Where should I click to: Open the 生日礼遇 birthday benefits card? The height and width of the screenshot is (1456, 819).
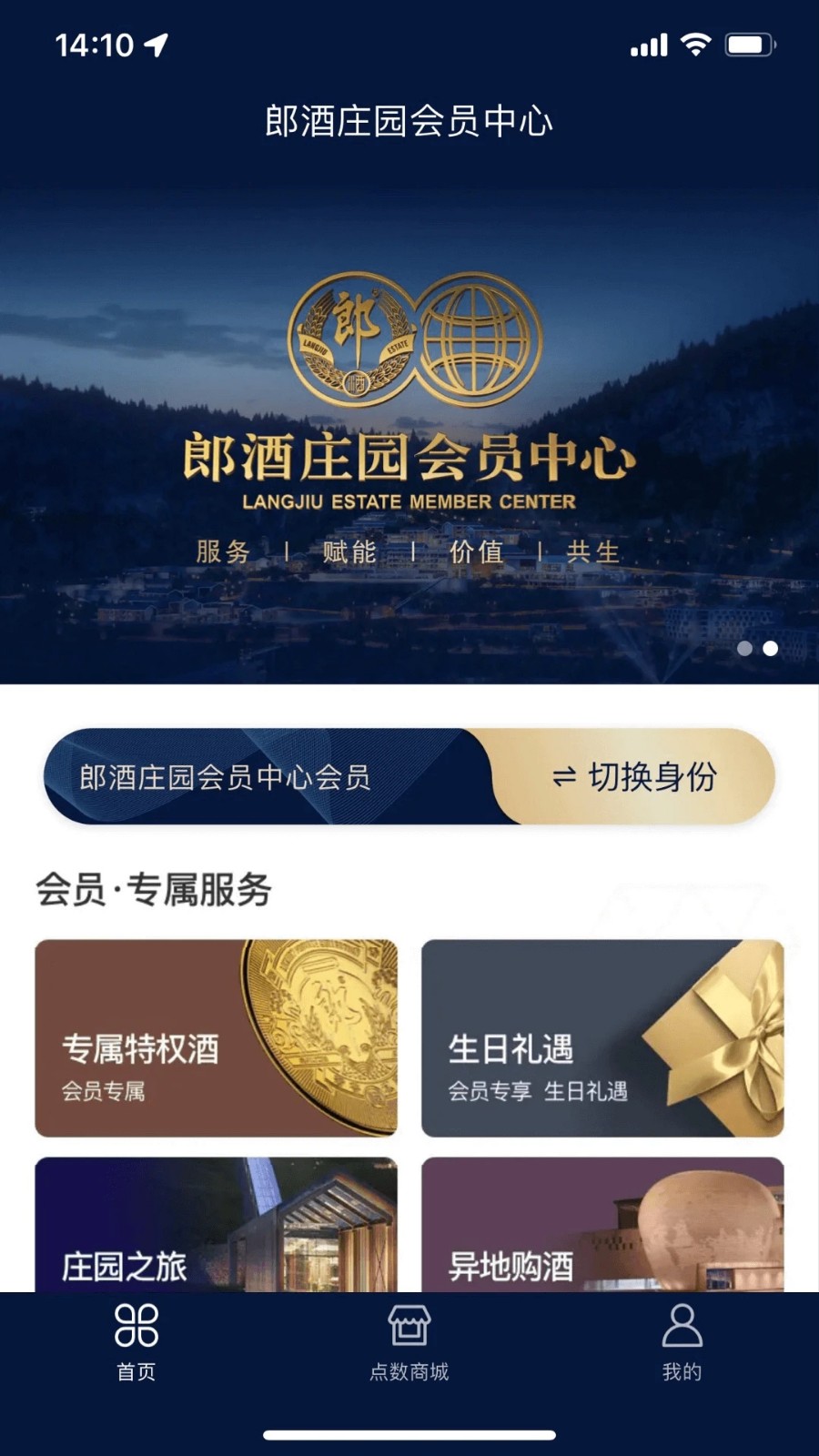tap(602, 1038)
